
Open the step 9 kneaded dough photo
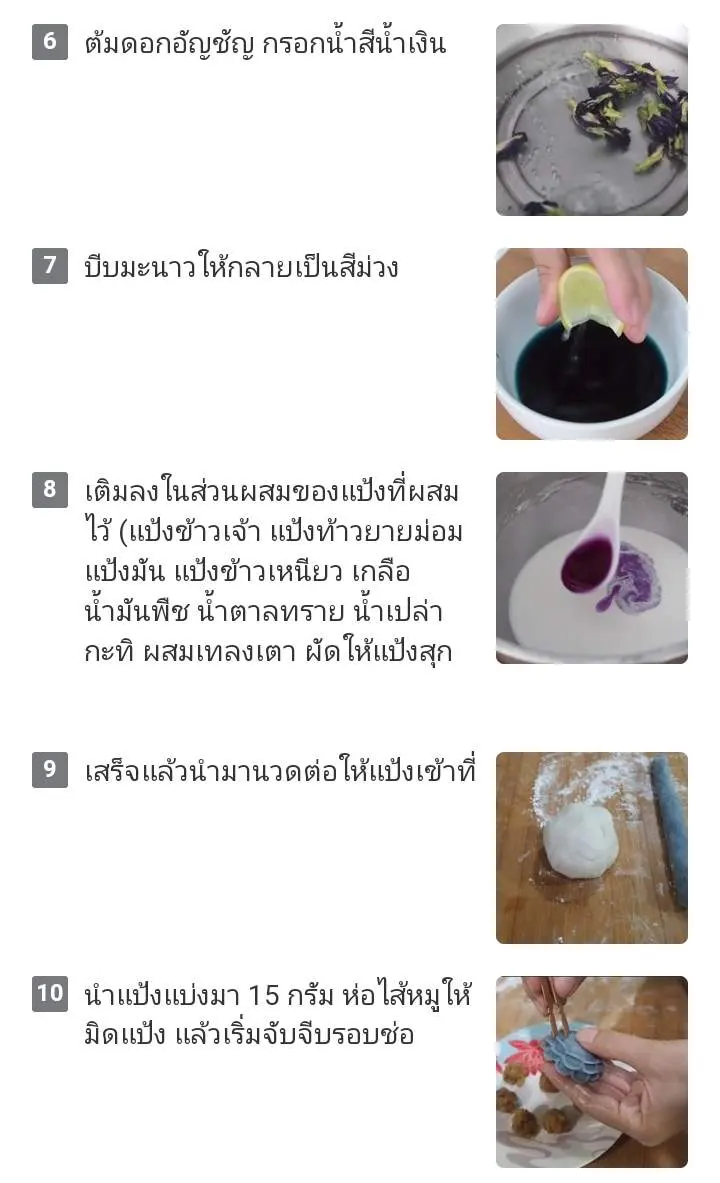591,848
